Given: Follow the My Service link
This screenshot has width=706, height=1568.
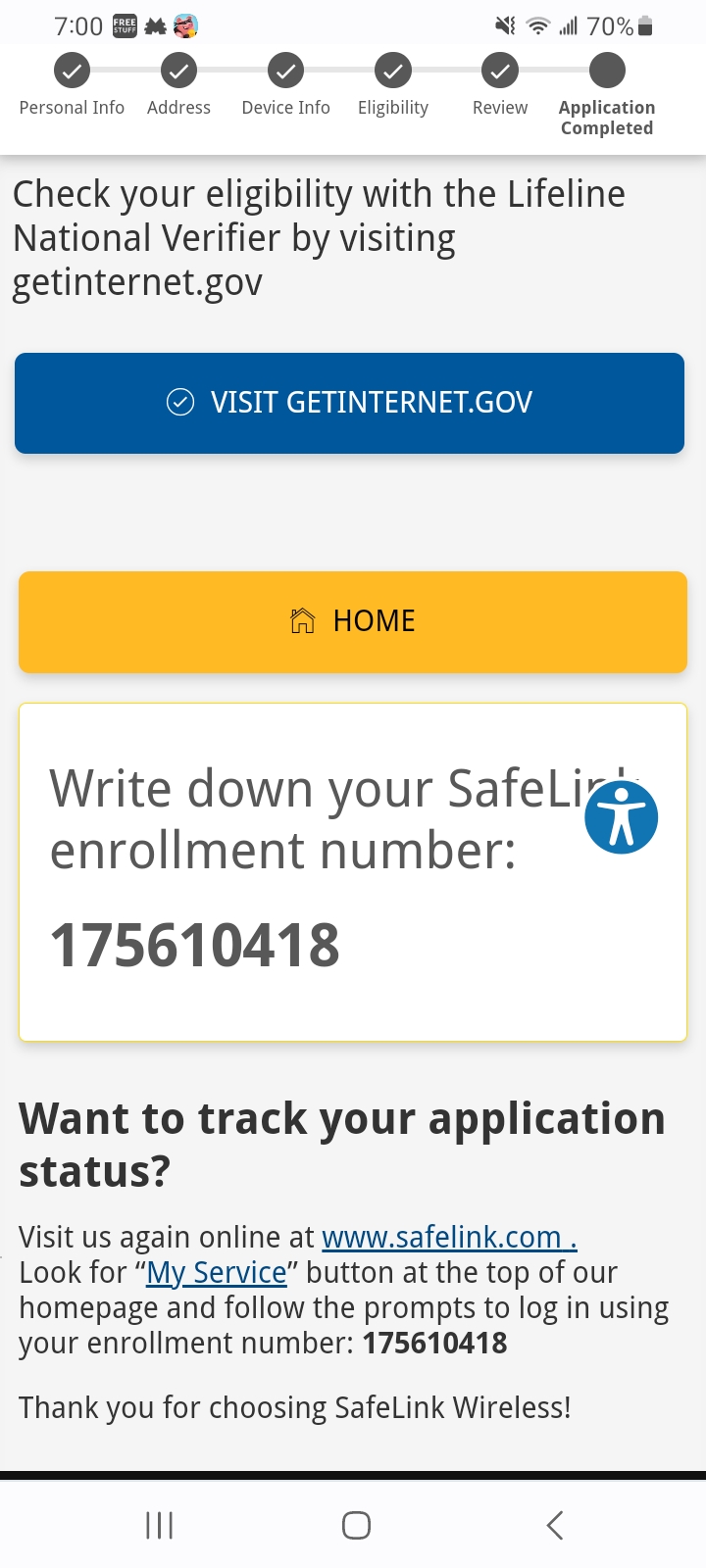Looking at the screenshot, I should click(217, 1273).
